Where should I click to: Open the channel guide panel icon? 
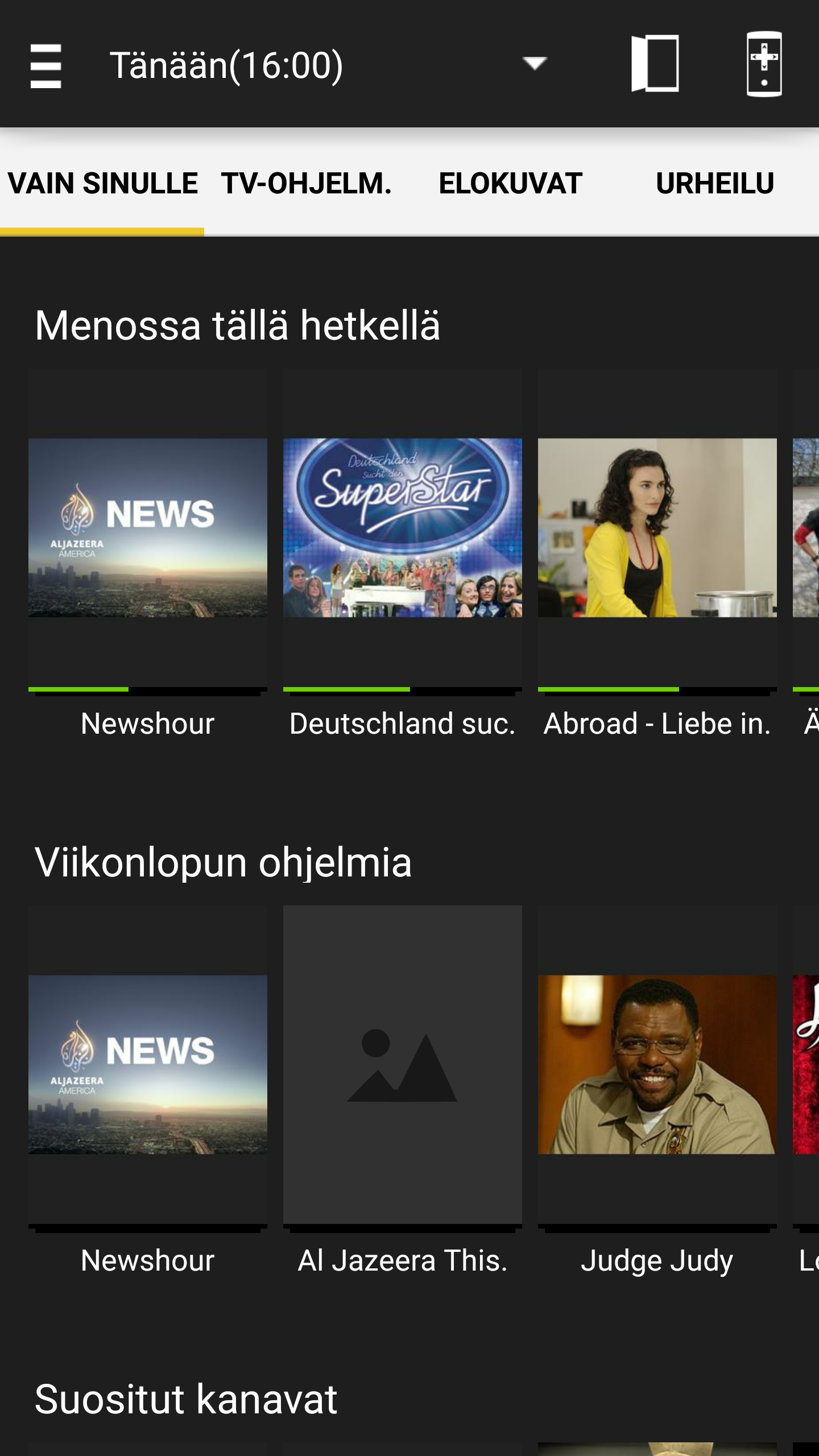pos(655,64)
